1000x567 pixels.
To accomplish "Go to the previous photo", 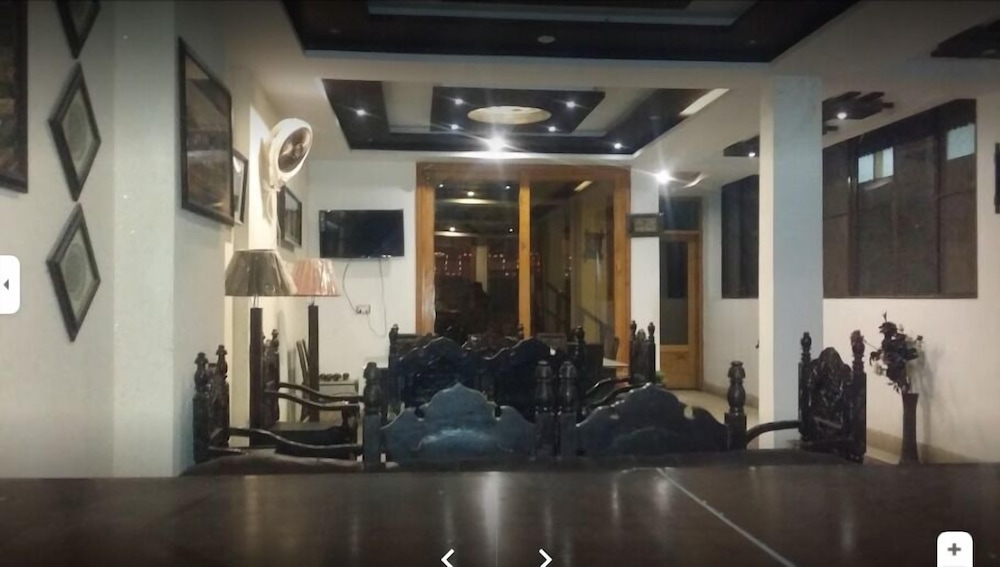I will (x=448, y=557).
